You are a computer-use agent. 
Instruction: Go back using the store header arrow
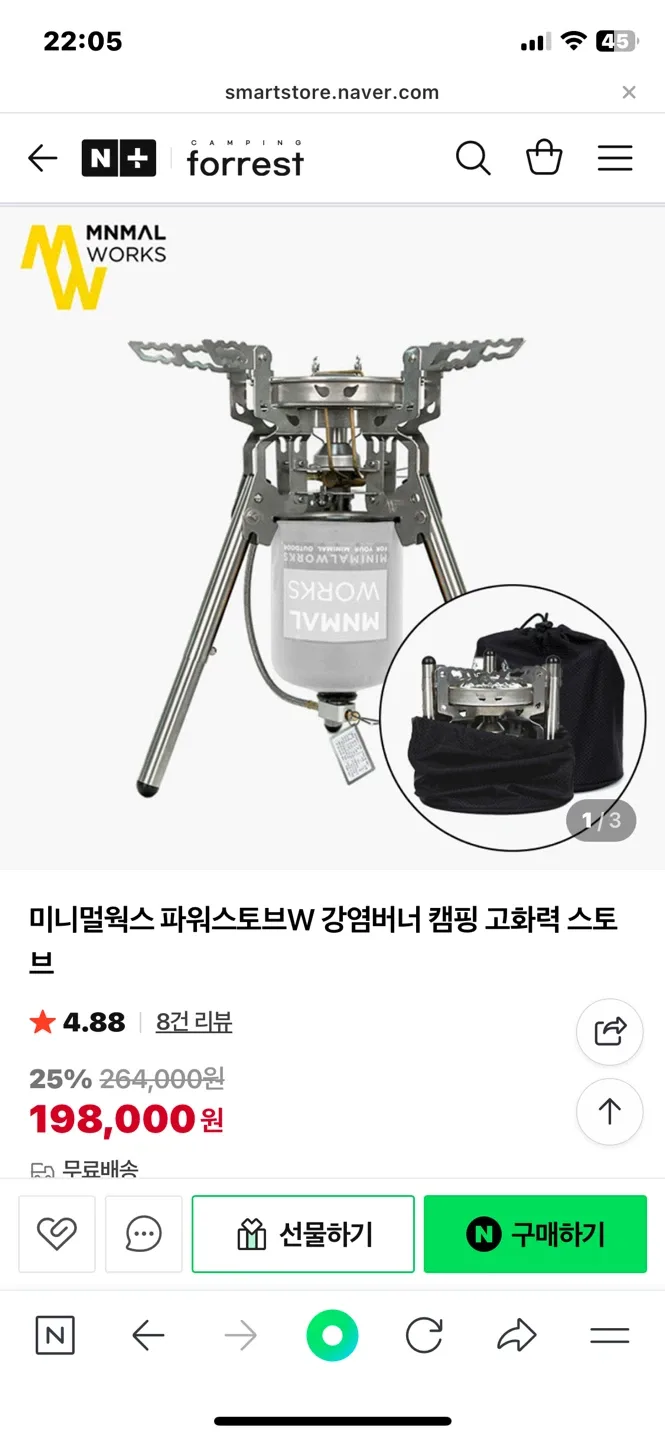[42, 158]
